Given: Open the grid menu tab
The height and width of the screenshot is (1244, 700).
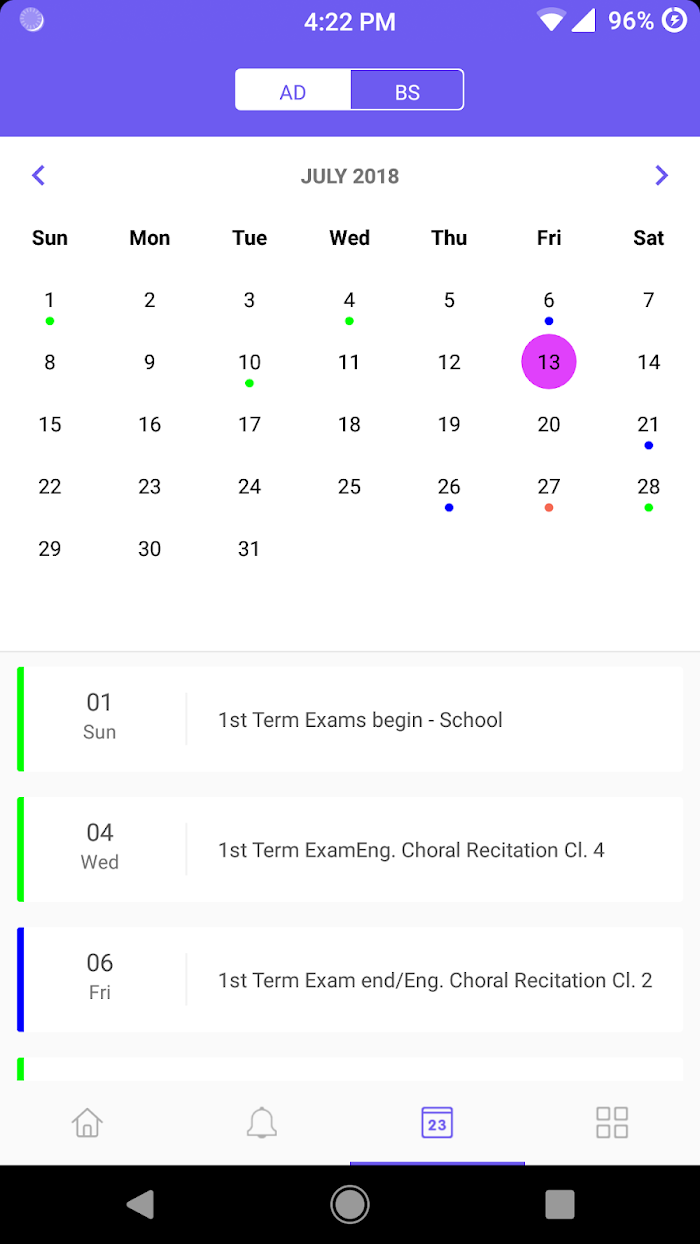Looking at the screenshot, I should point(612,1122).
